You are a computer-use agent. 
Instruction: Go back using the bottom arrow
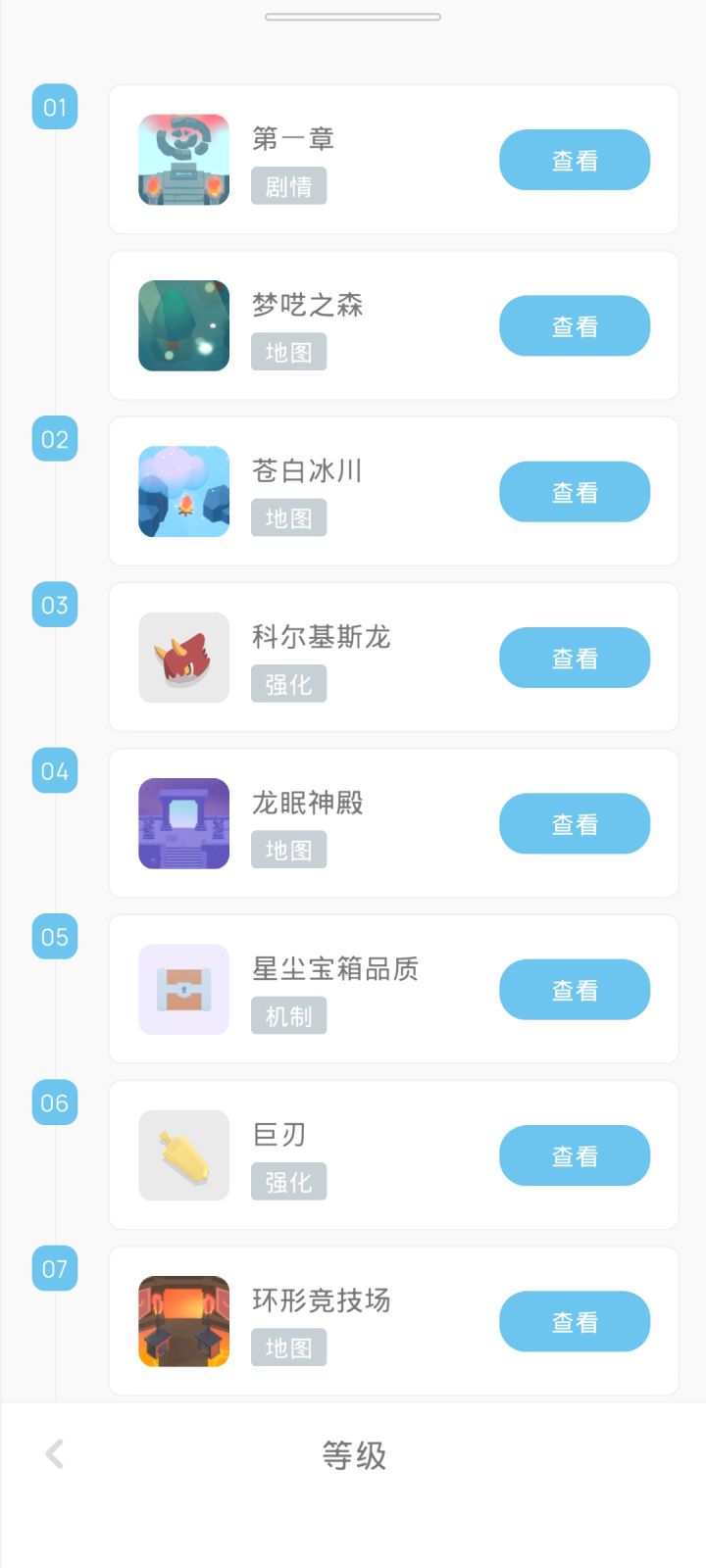pos(55,1454)
